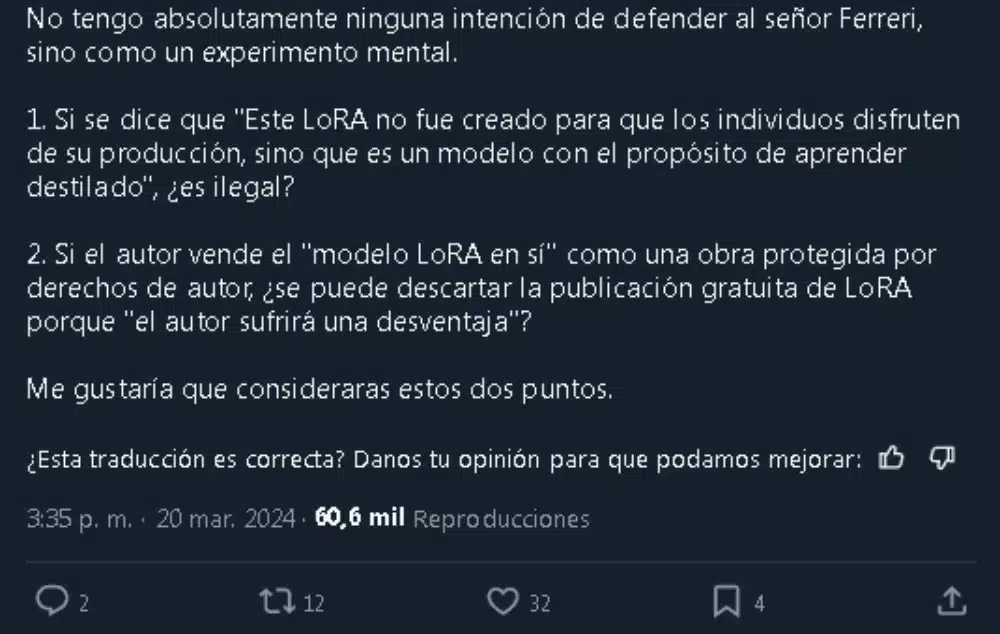Bookmark this post
This screenshot has height=634, width=1000.
click(x=725, y=600)
